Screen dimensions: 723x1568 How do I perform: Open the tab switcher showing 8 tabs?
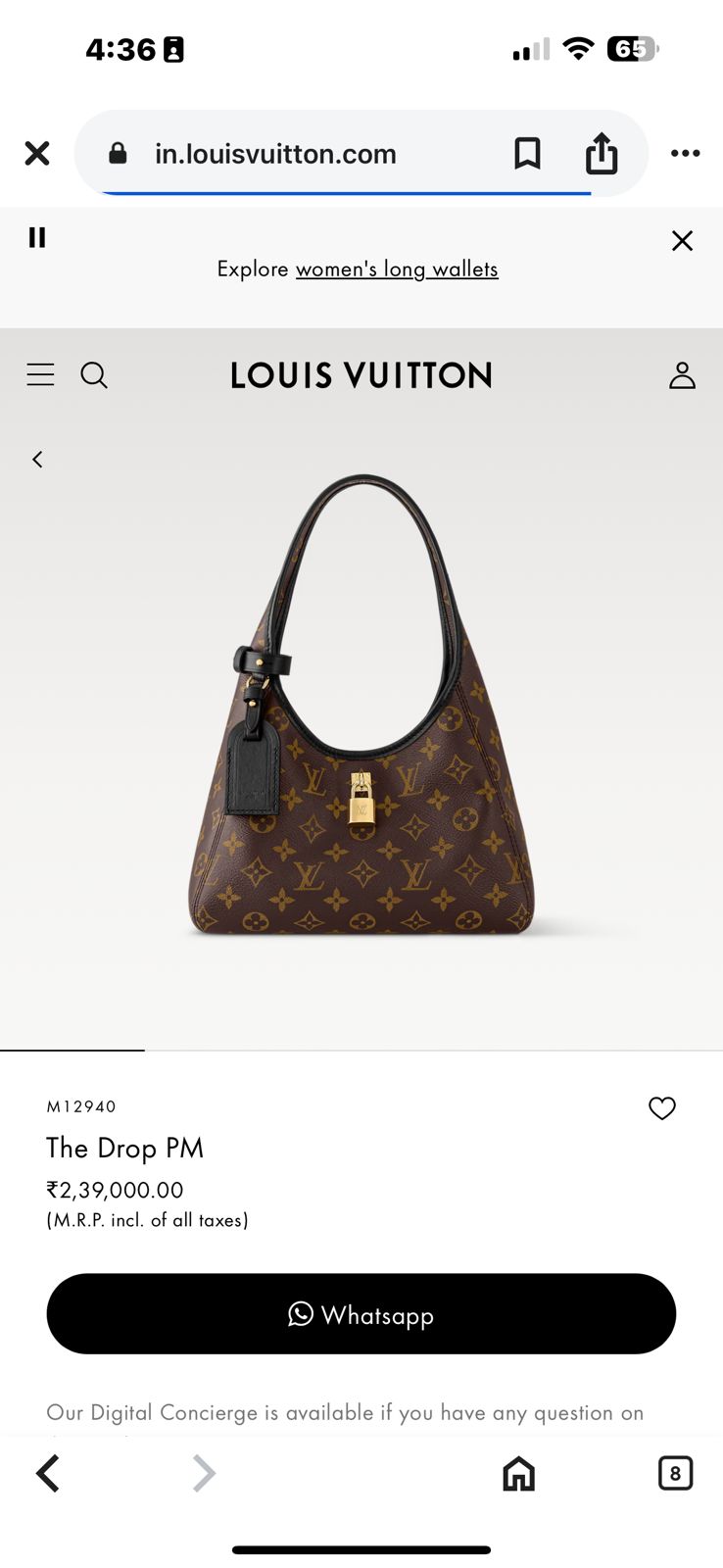[675, 1473]
